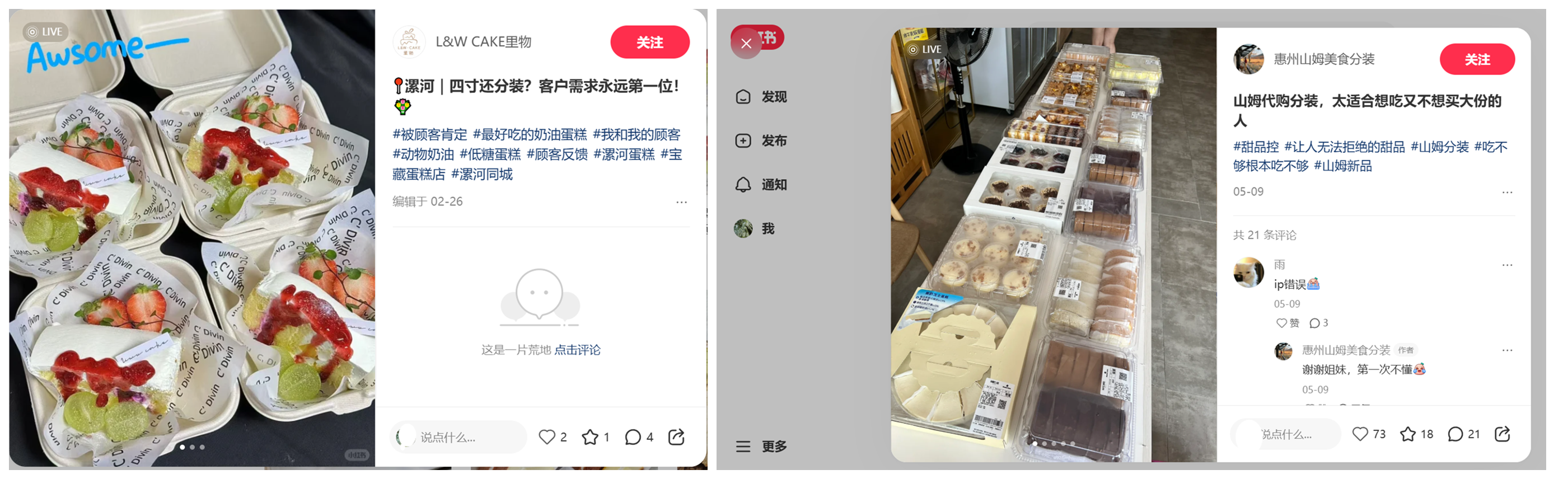Image resolution: width=1568 pixels, height=479 pixels.
Task: Like 雨's comment
Action: point(1281,323)
